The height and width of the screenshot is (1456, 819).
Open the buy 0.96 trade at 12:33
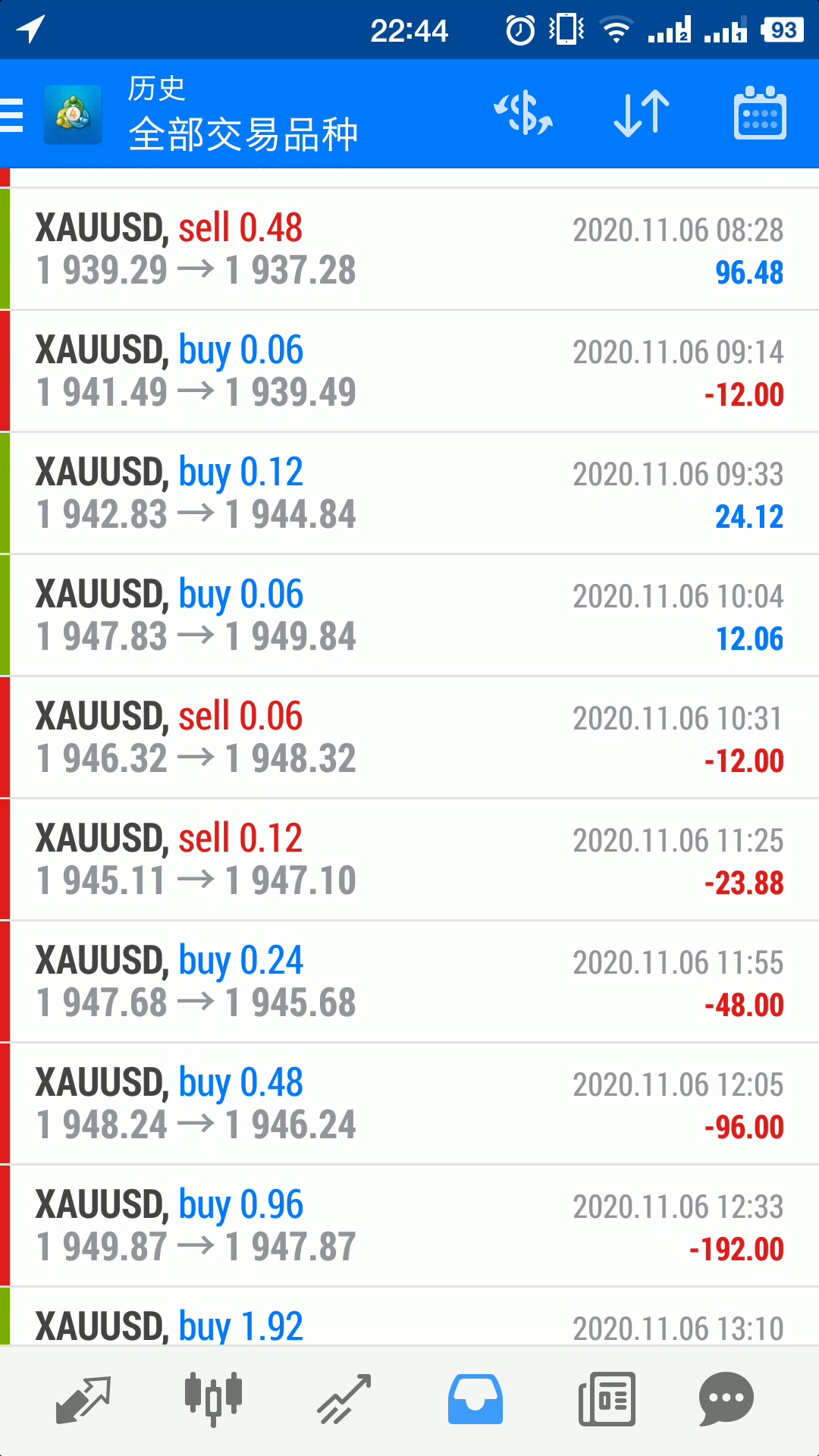click(x=409, y=1225)
